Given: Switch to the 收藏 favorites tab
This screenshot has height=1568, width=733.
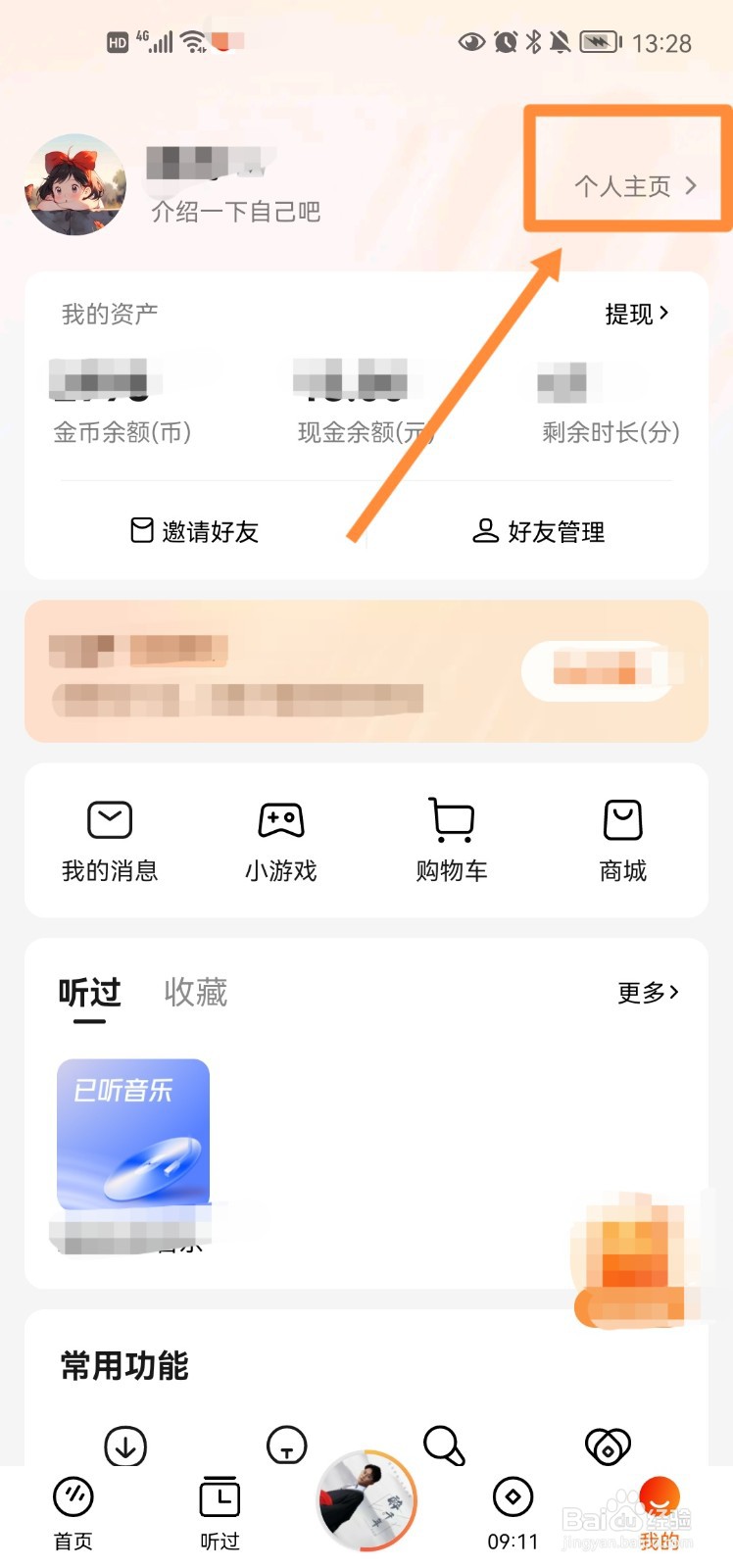Looking at the screenshot, I should click(195, 993).
